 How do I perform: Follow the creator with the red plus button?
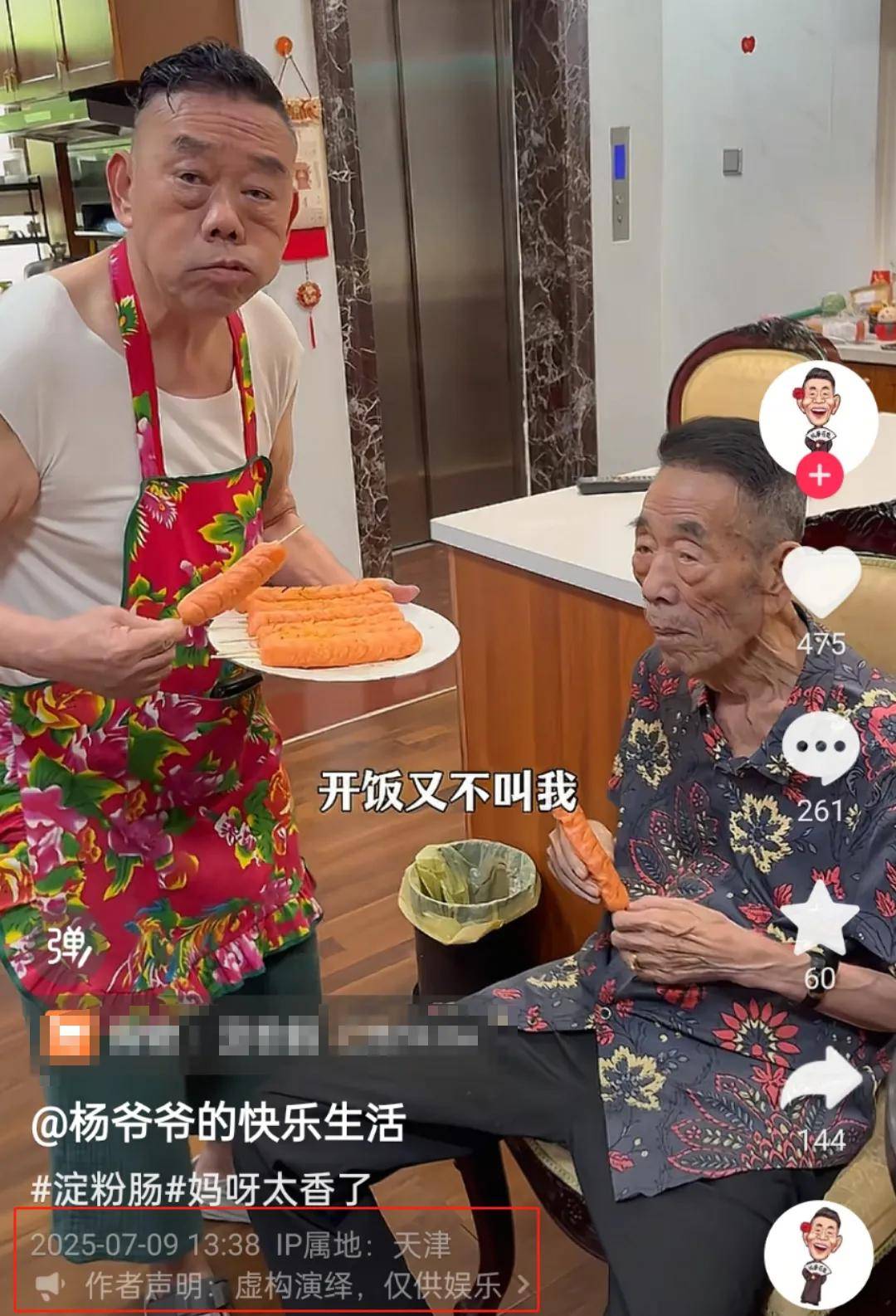[x=819, y=475]
